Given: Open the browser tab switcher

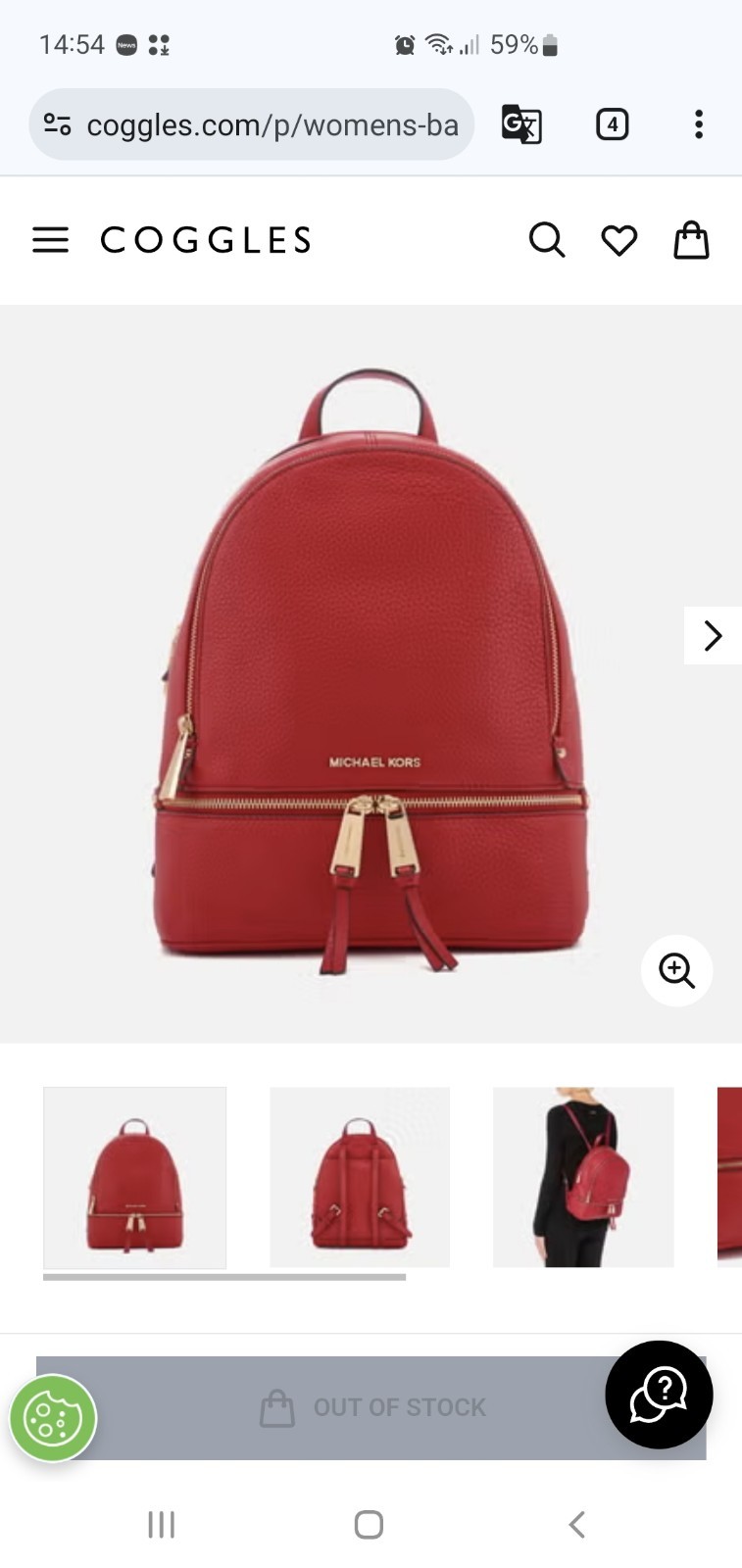Looking at the screenshot, I should (613, 125).
